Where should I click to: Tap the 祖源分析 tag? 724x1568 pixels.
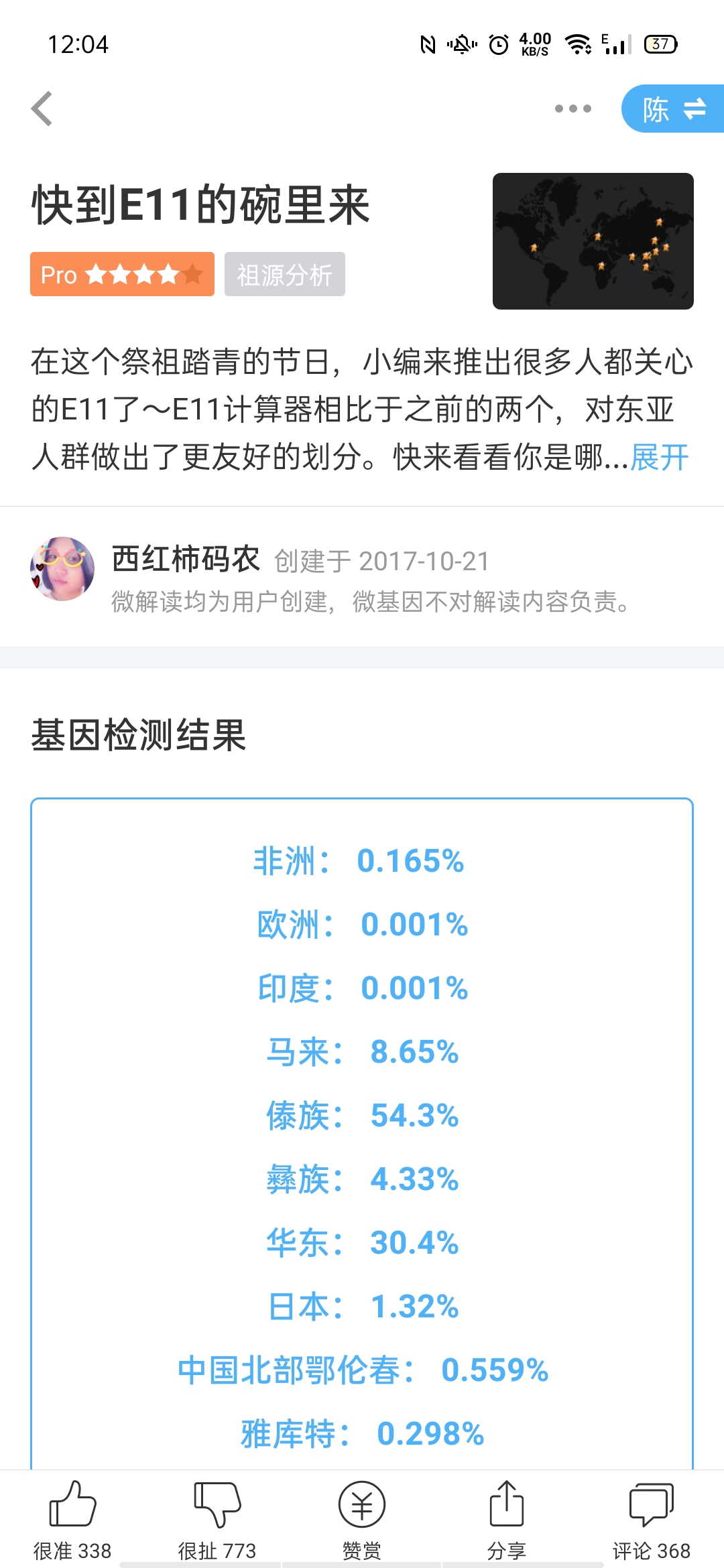coord(285,274)
